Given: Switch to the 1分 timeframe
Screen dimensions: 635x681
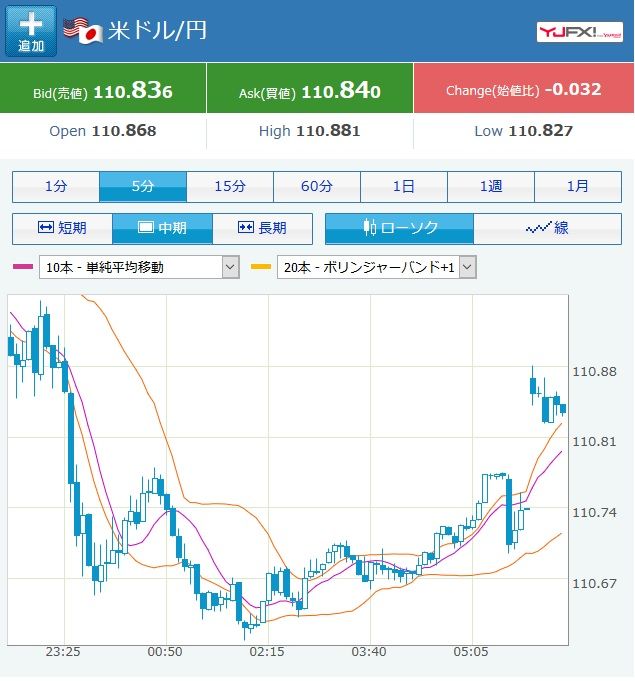Looking at the screenshot, I should [56, 187].
